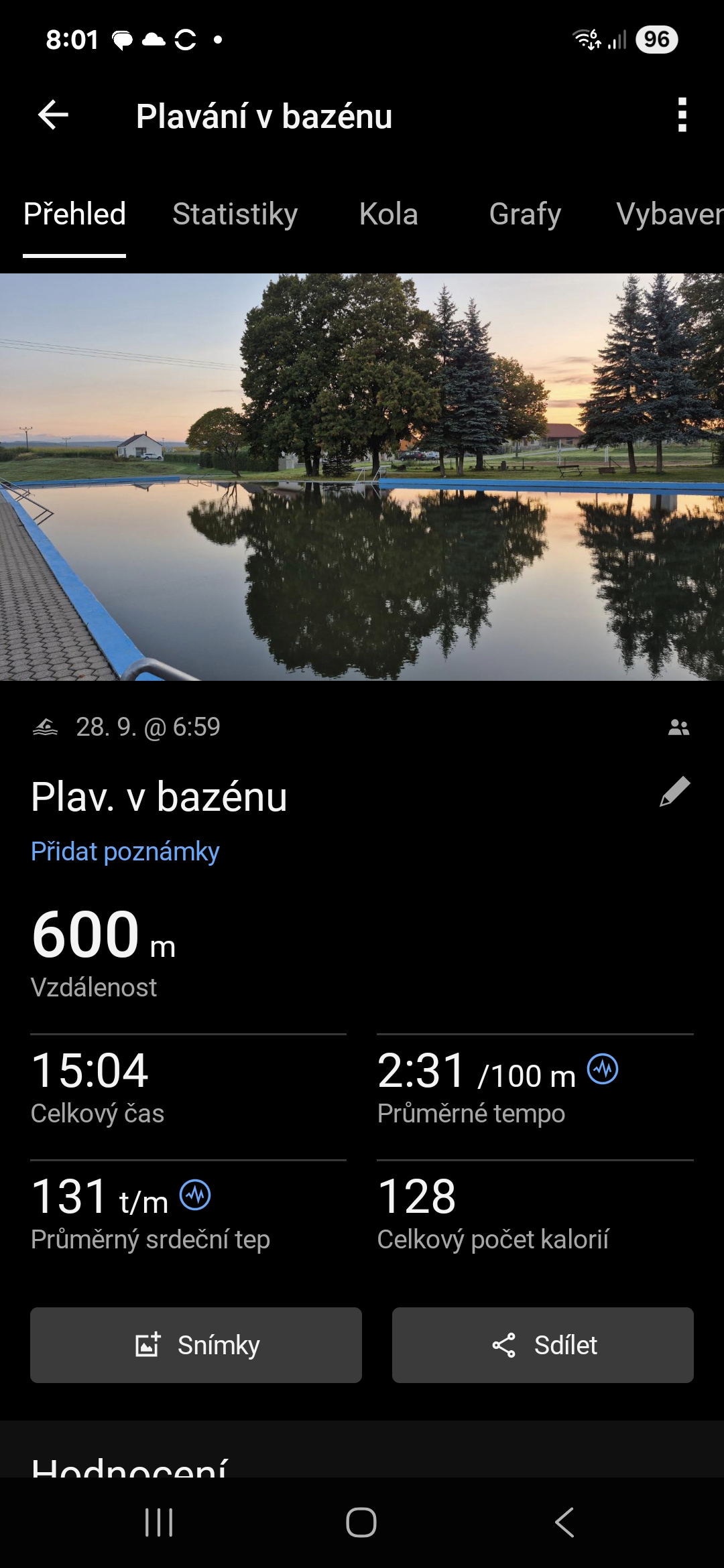Open the pool photo of the activity
This screenshot has height=1568, width=724.
pos(362,476)
